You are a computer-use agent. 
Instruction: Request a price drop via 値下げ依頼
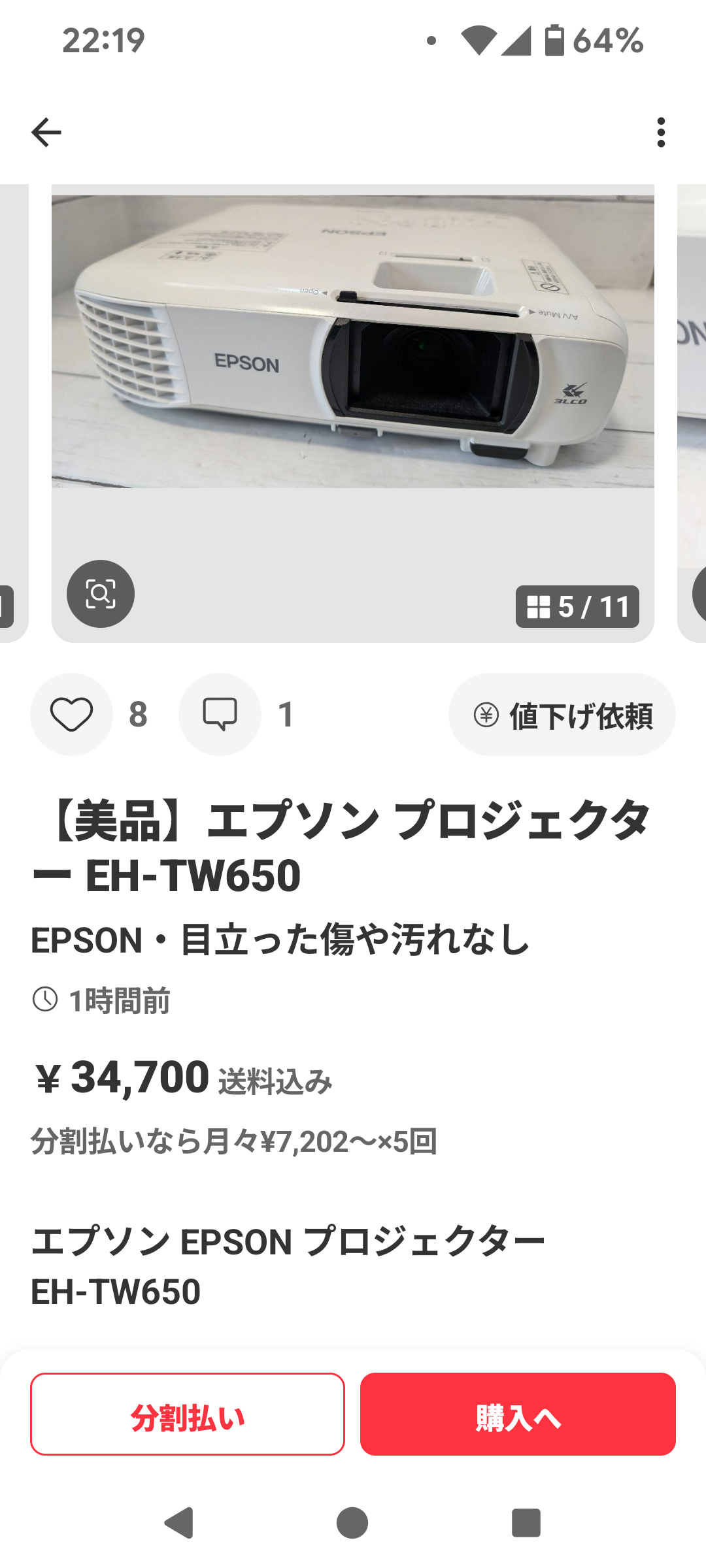(562, 715)
